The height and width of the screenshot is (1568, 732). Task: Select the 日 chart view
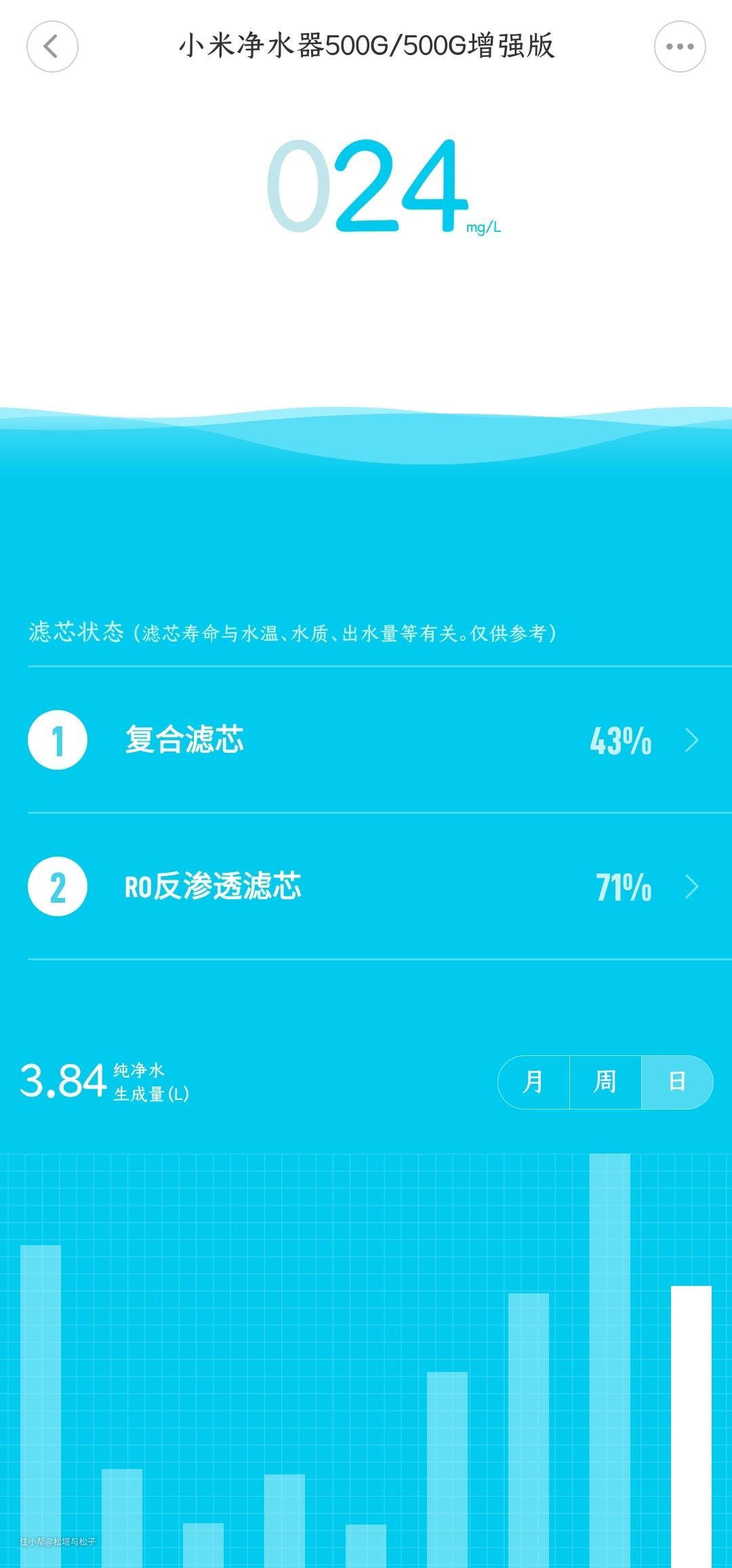click(676, 1082)
